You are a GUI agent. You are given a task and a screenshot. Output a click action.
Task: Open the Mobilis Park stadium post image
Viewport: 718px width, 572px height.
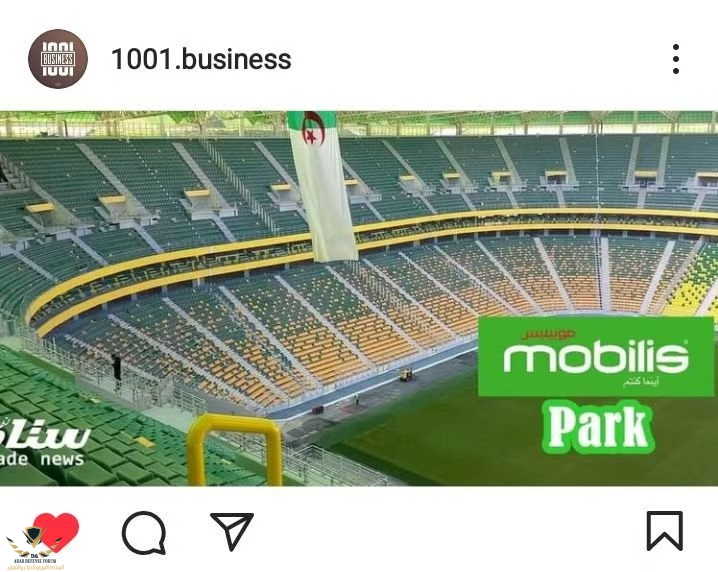(359, 298)
